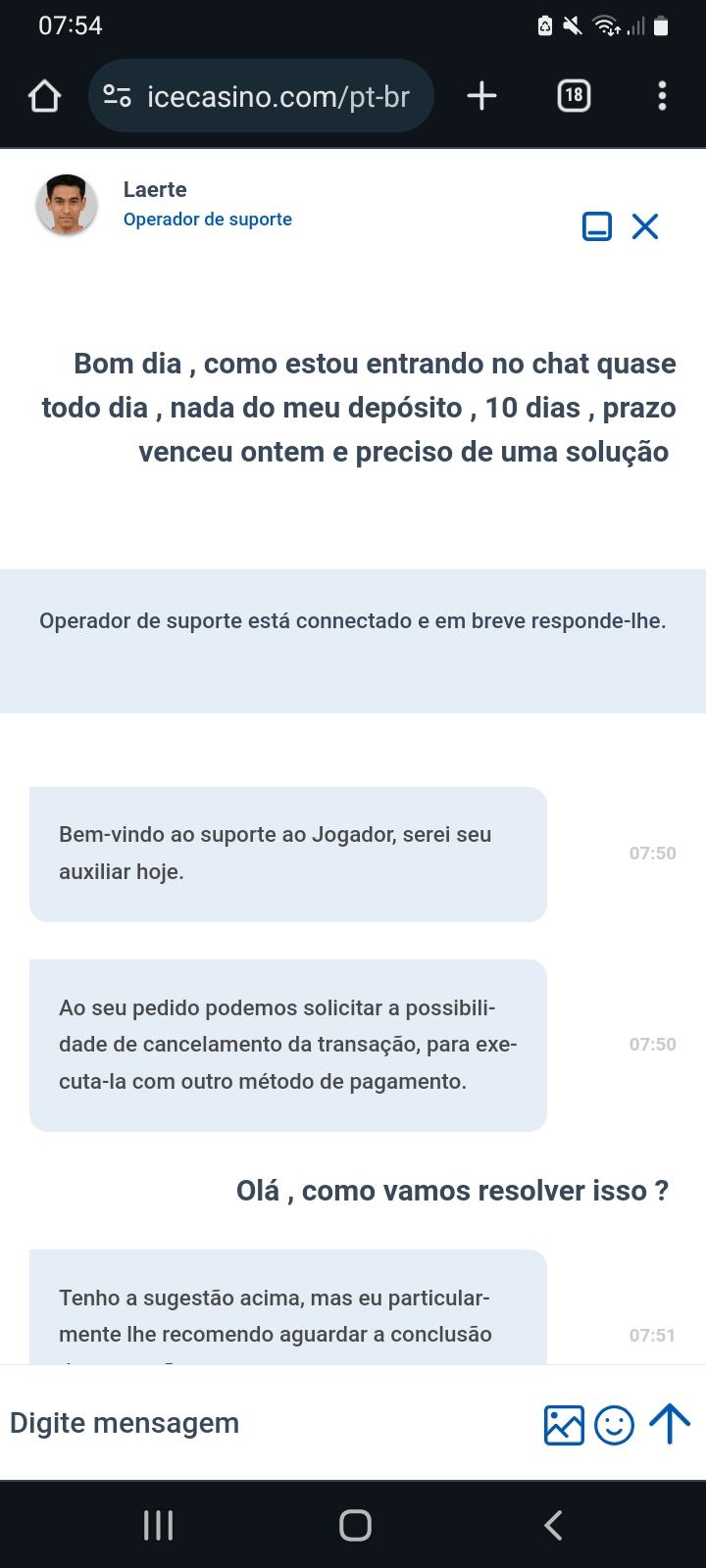Screen dimensions: 706x1568
Task: Close the support chat with Laerte
Action: pyautogui.click(x=645, y=226)
